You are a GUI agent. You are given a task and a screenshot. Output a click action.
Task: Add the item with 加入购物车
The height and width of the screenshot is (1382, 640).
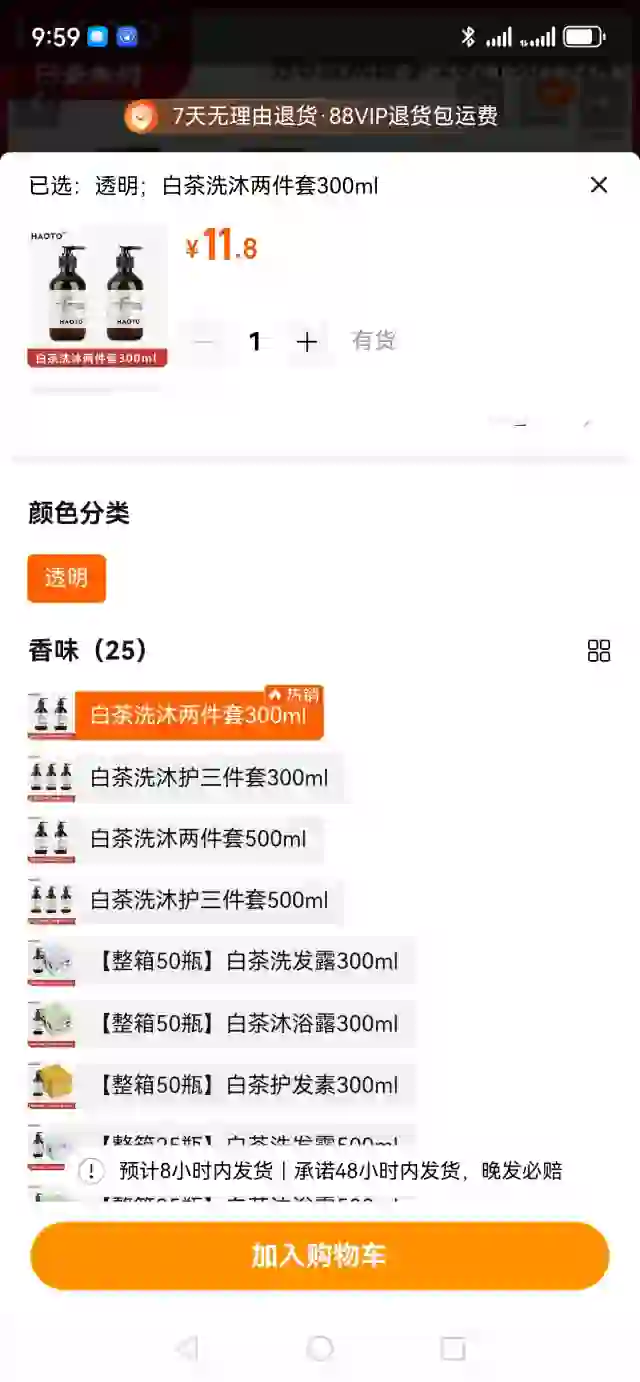point(319,1256)
